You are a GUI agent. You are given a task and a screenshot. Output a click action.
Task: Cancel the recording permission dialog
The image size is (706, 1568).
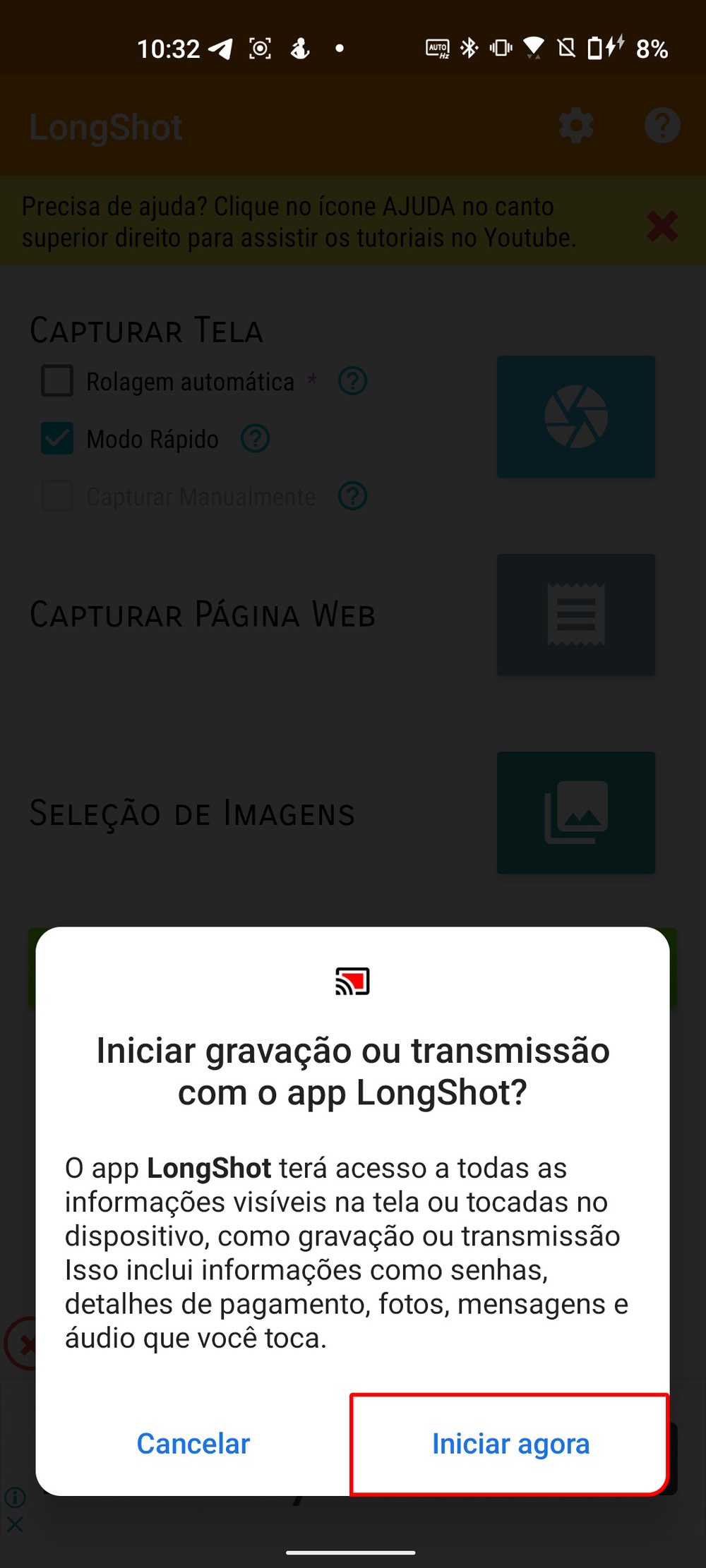[x=193, y=1444]
